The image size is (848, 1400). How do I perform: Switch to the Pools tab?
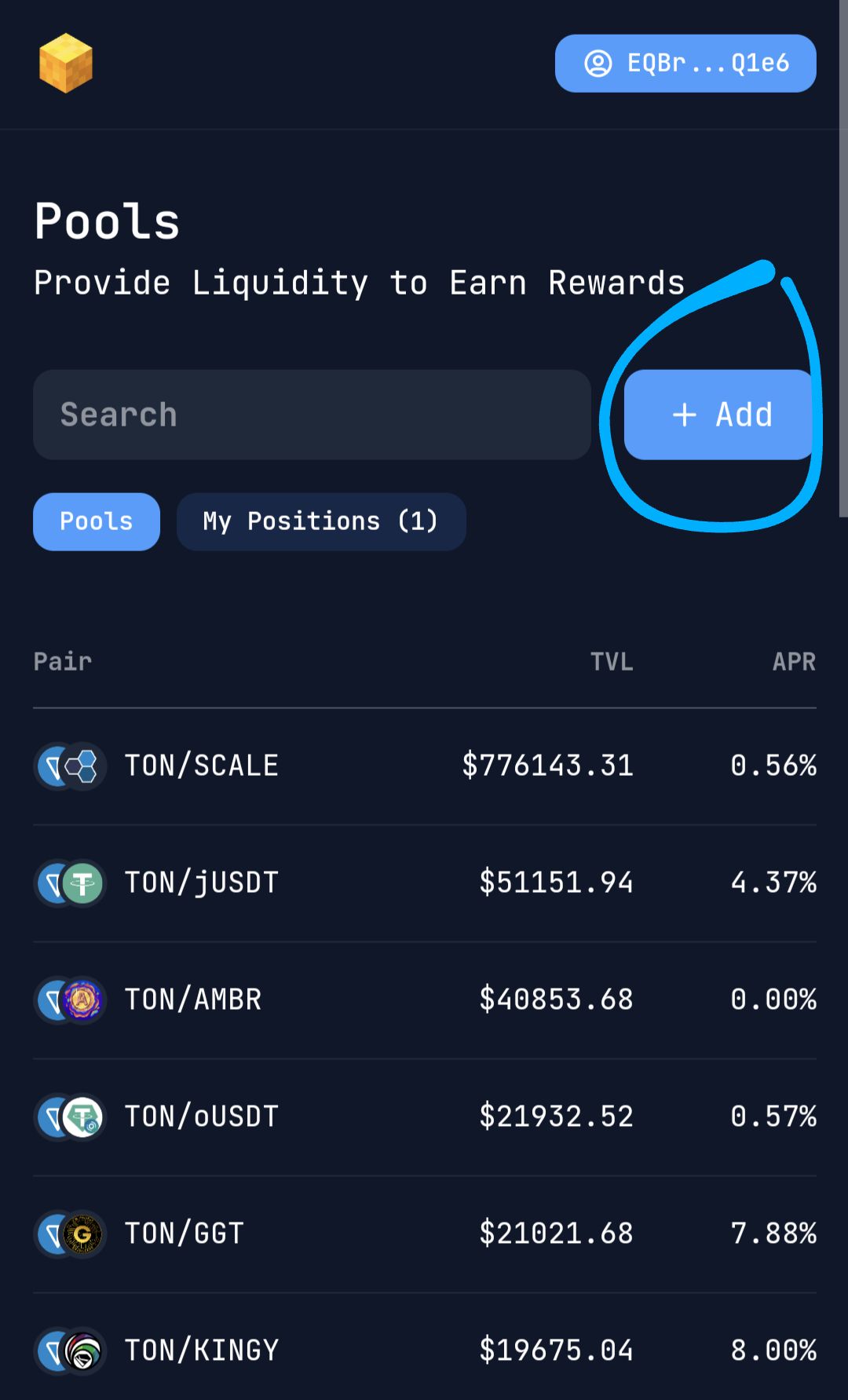click(96, 521)
